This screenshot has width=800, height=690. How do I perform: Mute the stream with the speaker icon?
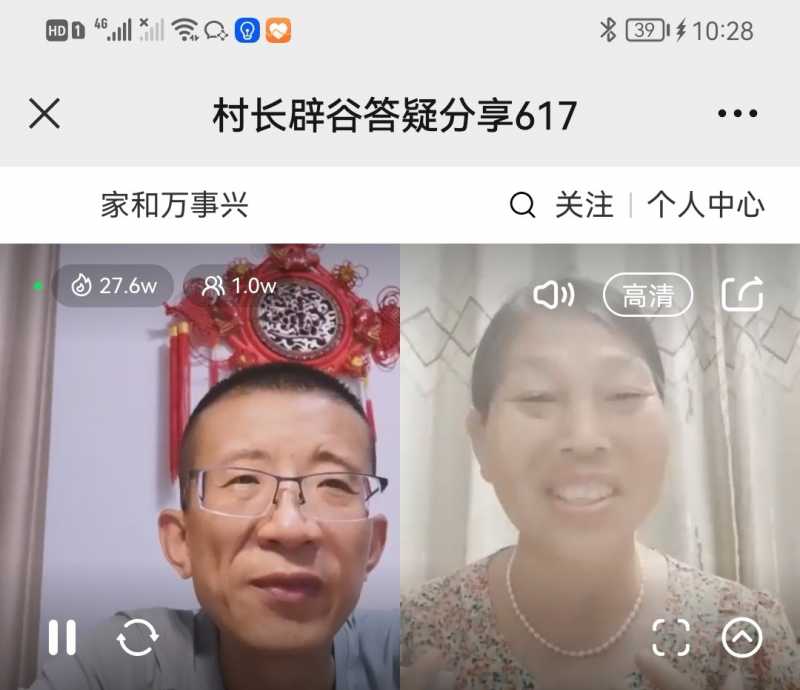coord(553,295)
